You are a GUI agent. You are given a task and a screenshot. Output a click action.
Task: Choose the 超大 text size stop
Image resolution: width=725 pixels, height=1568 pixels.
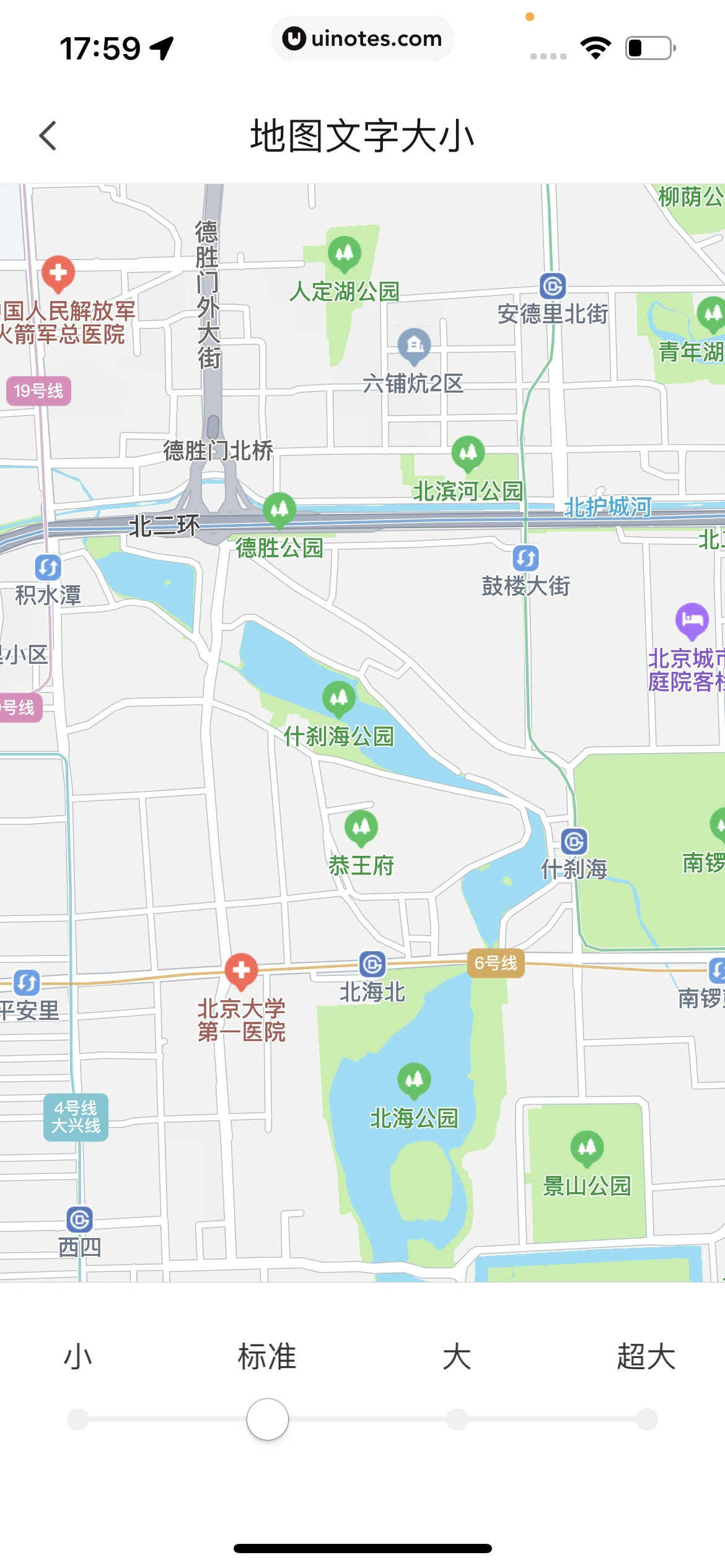coord(647,1419)
